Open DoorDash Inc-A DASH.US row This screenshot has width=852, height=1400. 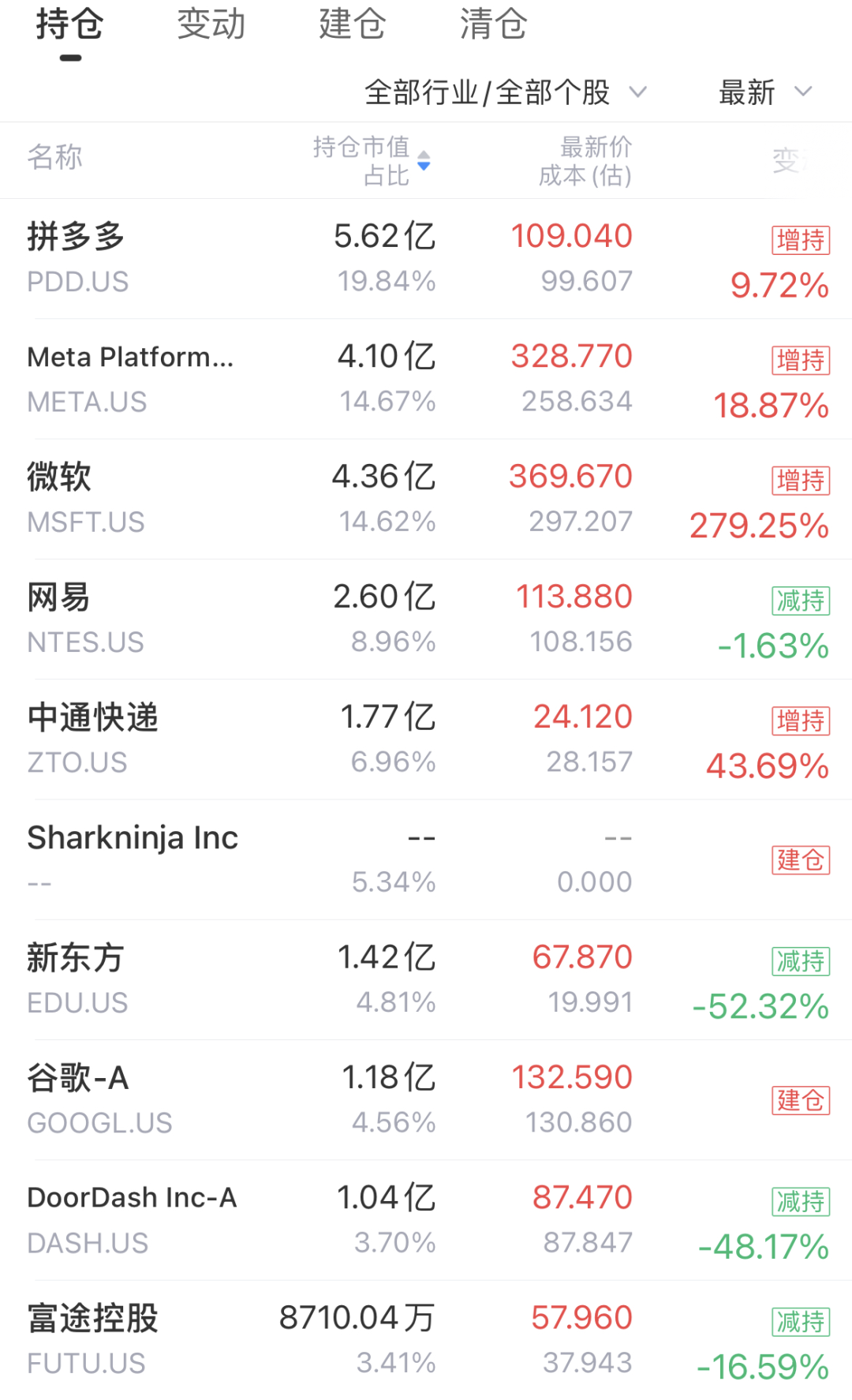point(426,1220)
